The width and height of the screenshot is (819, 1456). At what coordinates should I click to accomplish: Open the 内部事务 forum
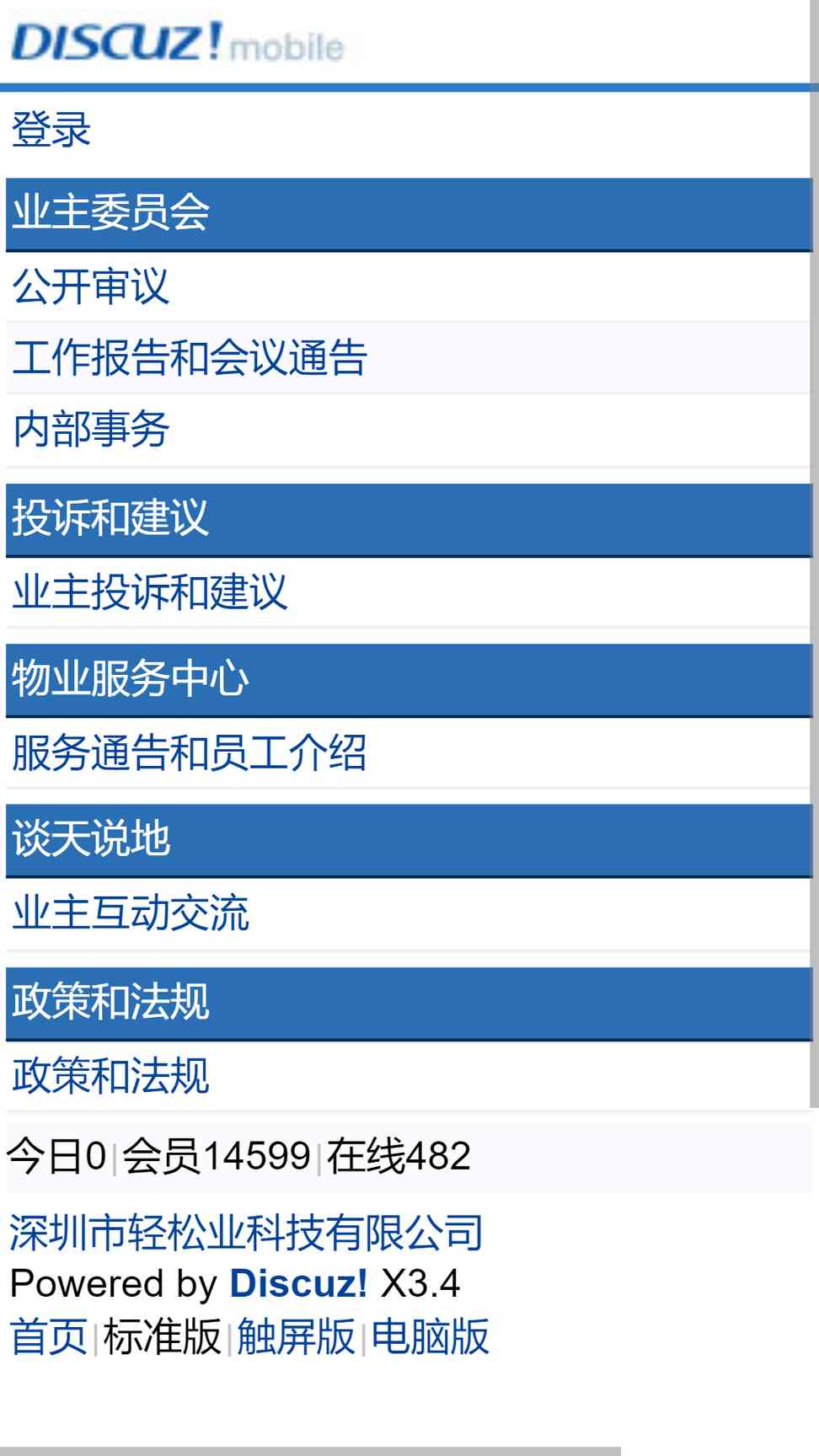pyautogui.click(x=90, y=429)
